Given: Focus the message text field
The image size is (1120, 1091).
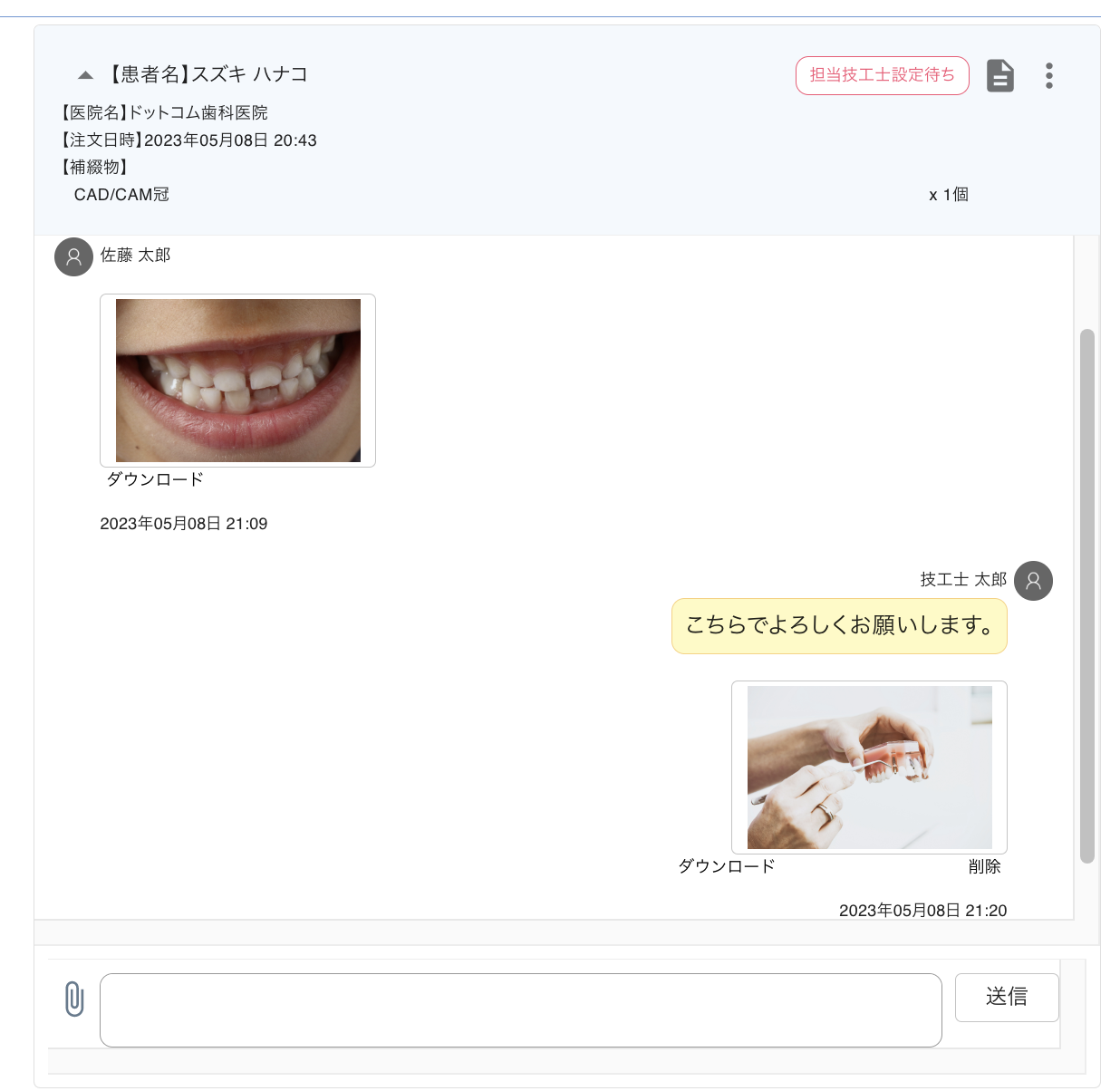Looking at the screenshot, I should [x=520, y=1010].
